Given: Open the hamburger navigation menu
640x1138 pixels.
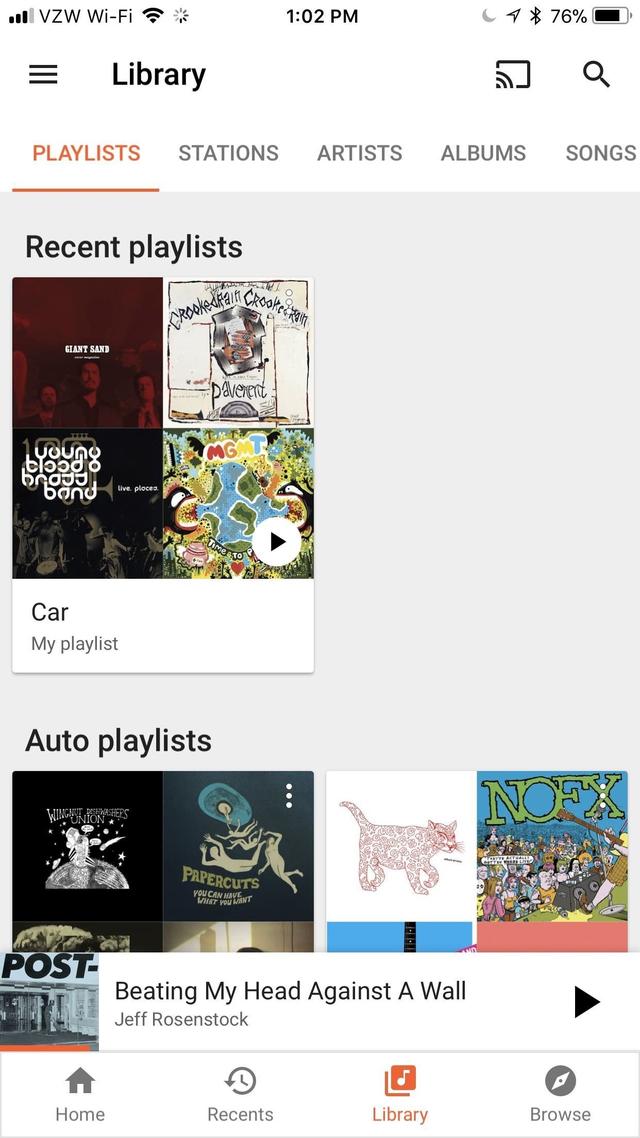Looking at the screenshot, I should click(x=43, y=75).
